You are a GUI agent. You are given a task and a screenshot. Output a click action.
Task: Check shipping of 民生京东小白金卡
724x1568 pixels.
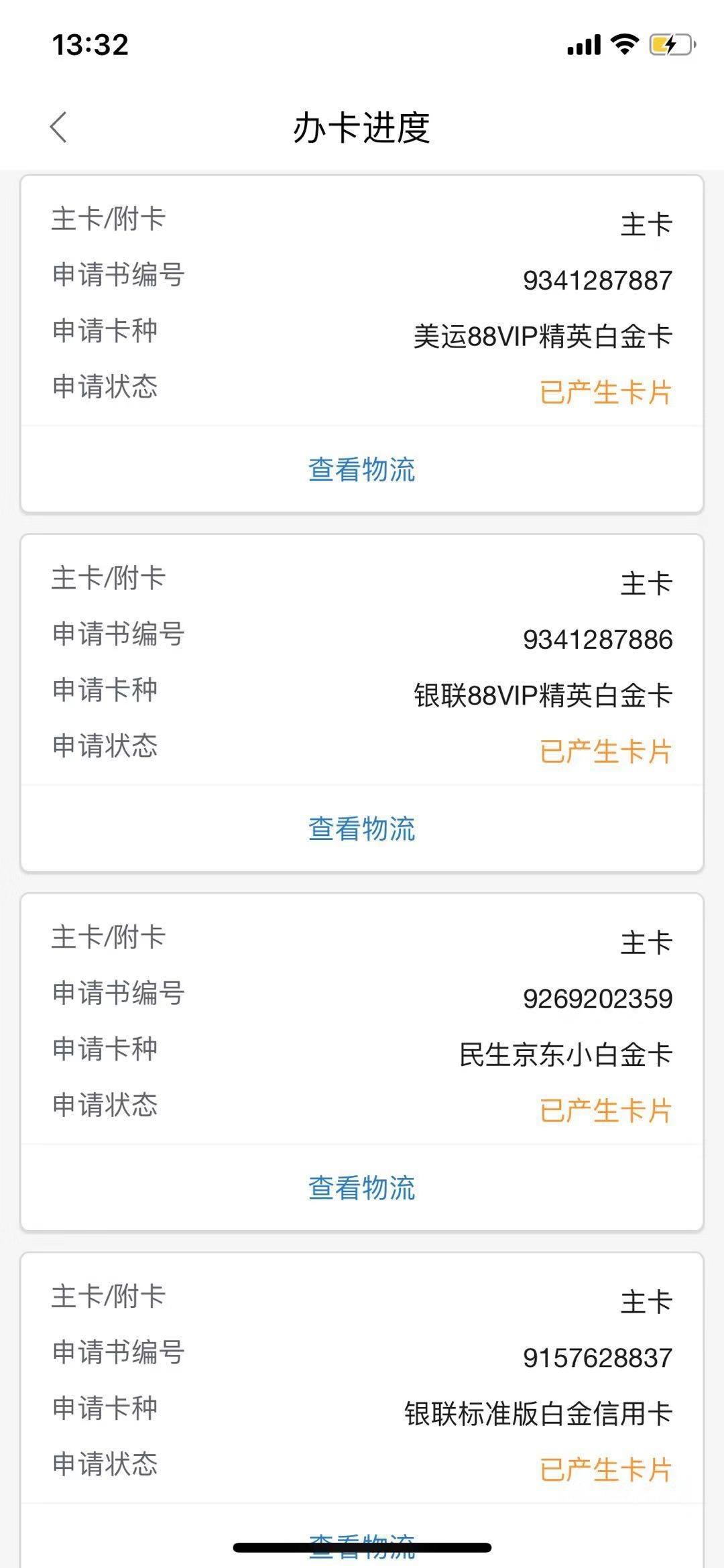click(361, 1188)
